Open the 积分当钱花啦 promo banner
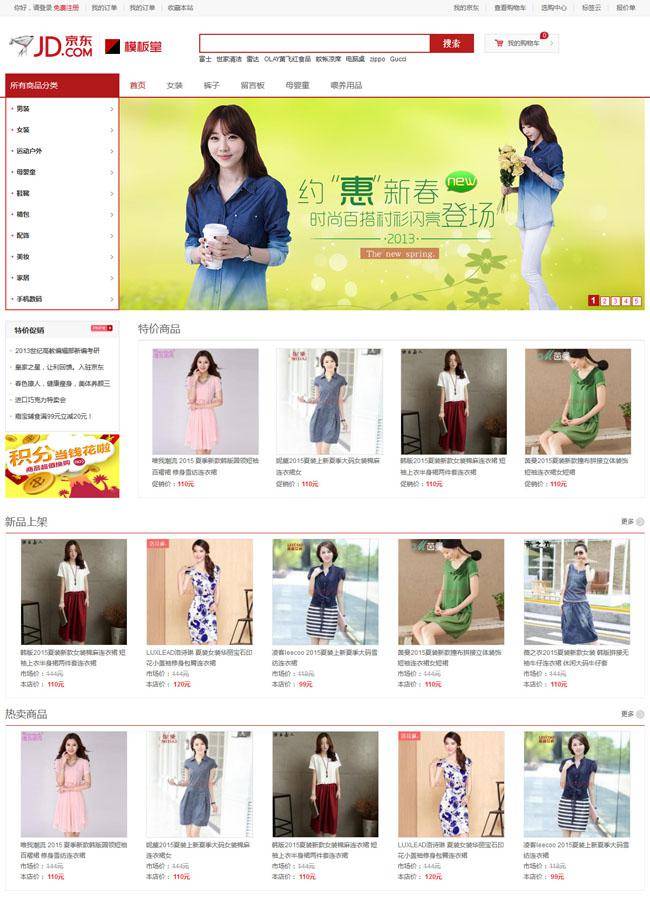This screenshot has height=898, width=650. click(x=62, y=465)
